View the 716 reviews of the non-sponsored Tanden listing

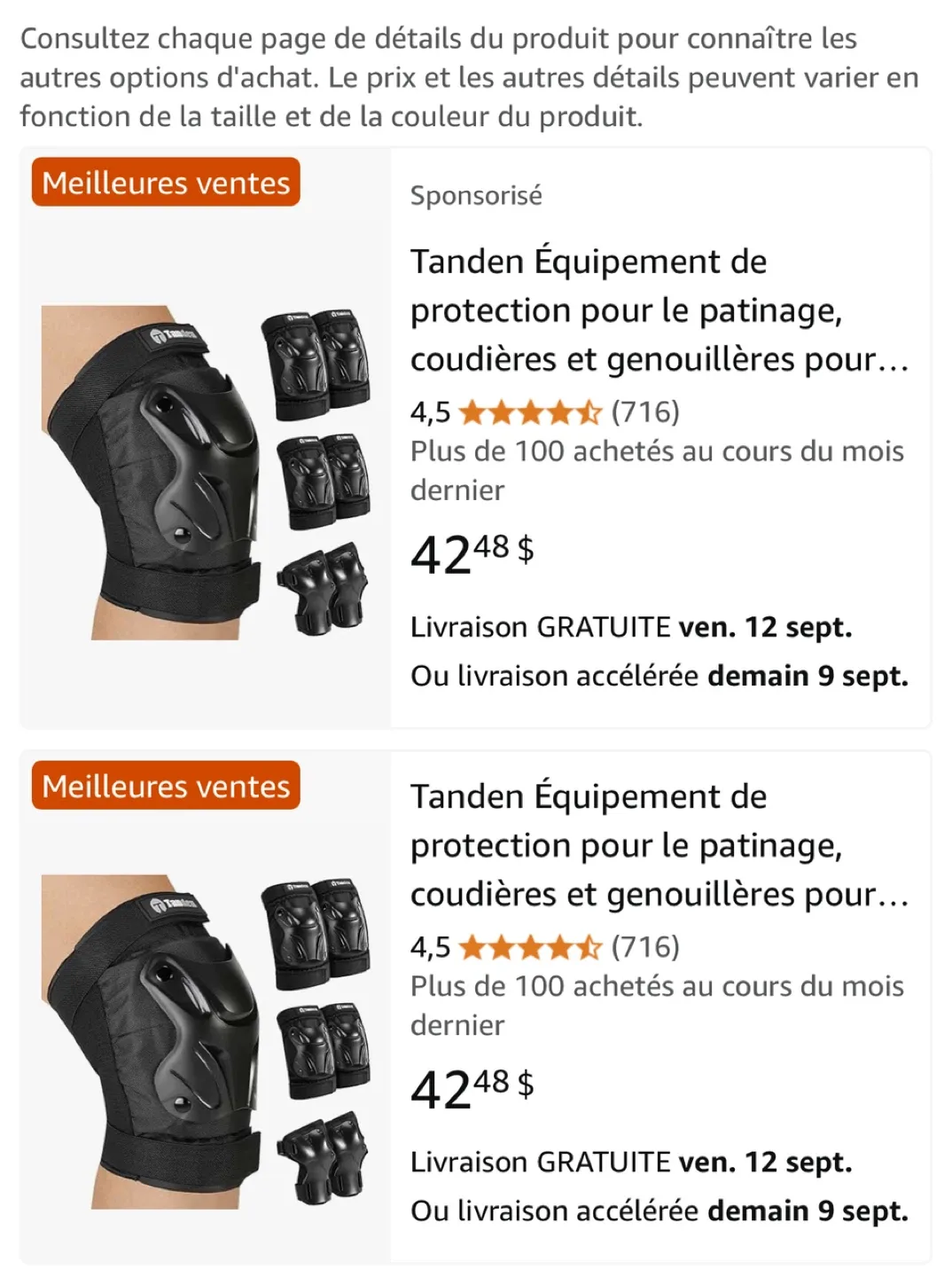pos(645,947)
